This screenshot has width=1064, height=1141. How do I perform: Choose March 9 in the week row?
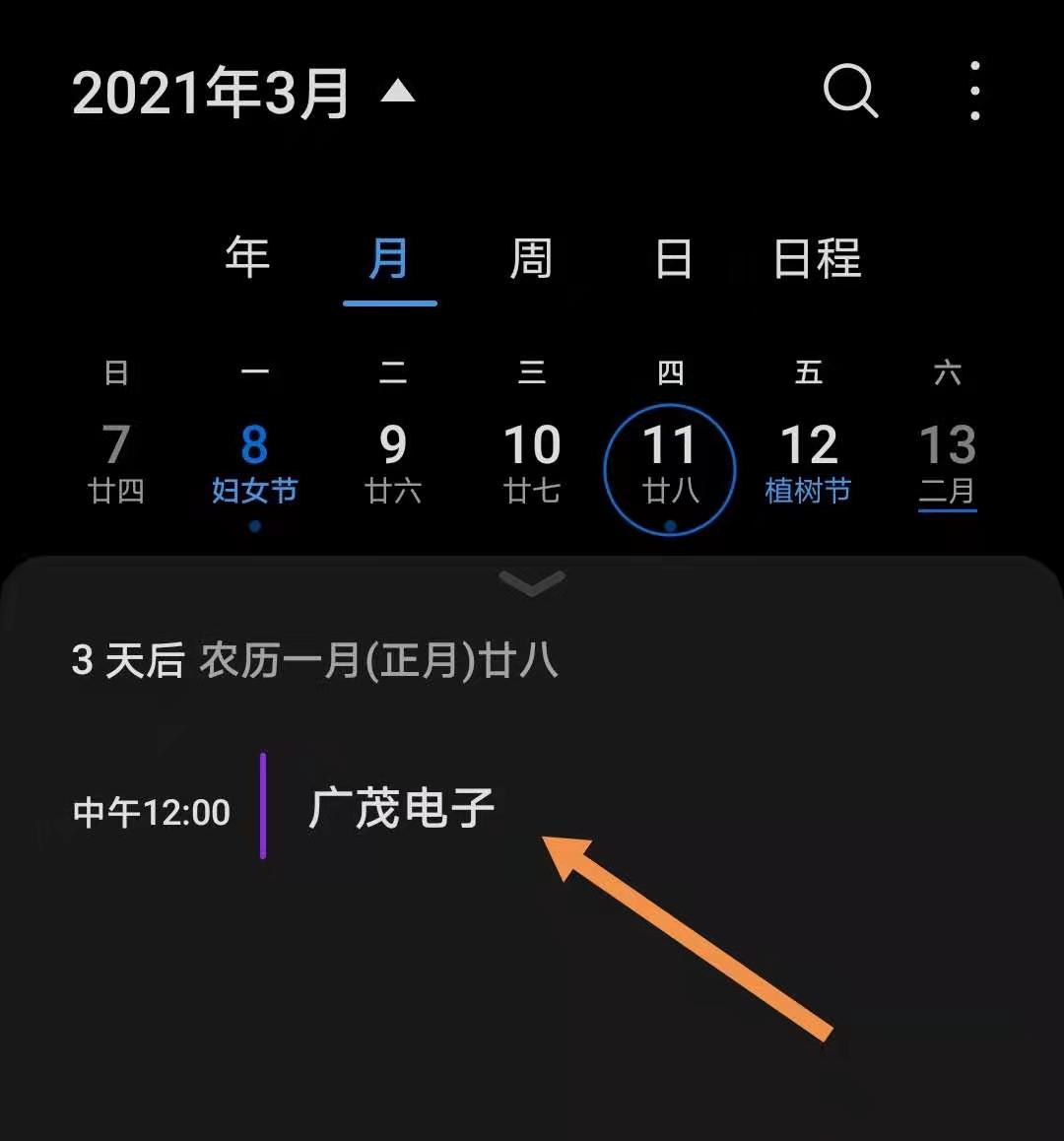click(393, 463)
